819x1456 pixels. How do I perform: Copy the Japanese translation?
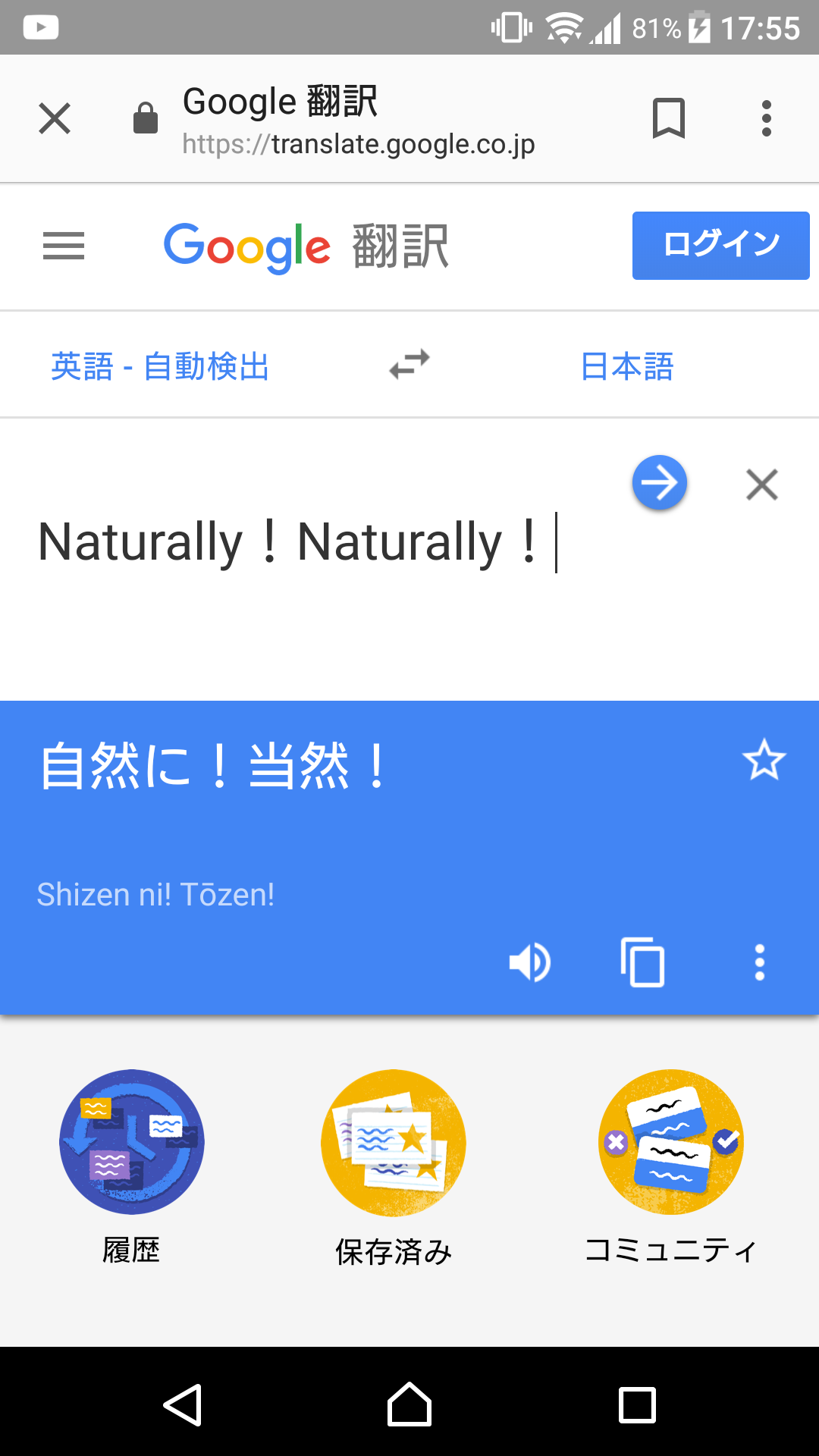coord(643,963)
